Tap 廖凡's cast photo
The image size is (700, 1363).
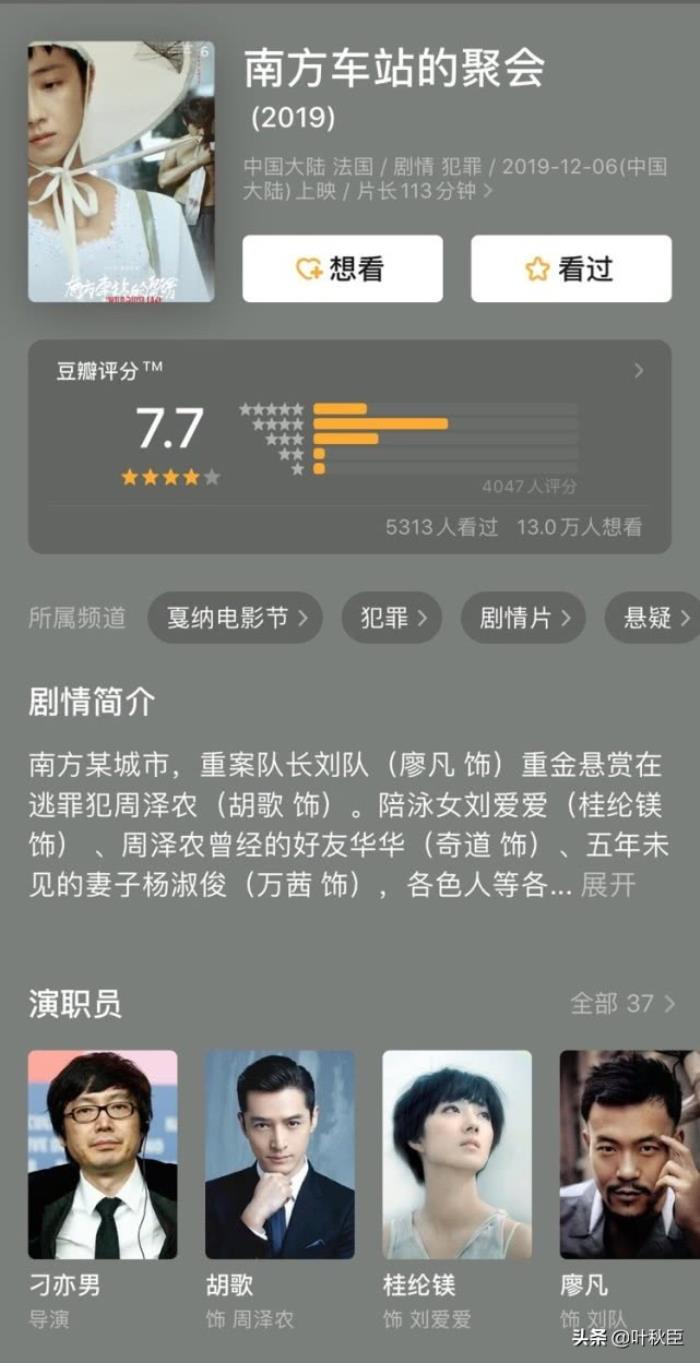click(629, 1154)
